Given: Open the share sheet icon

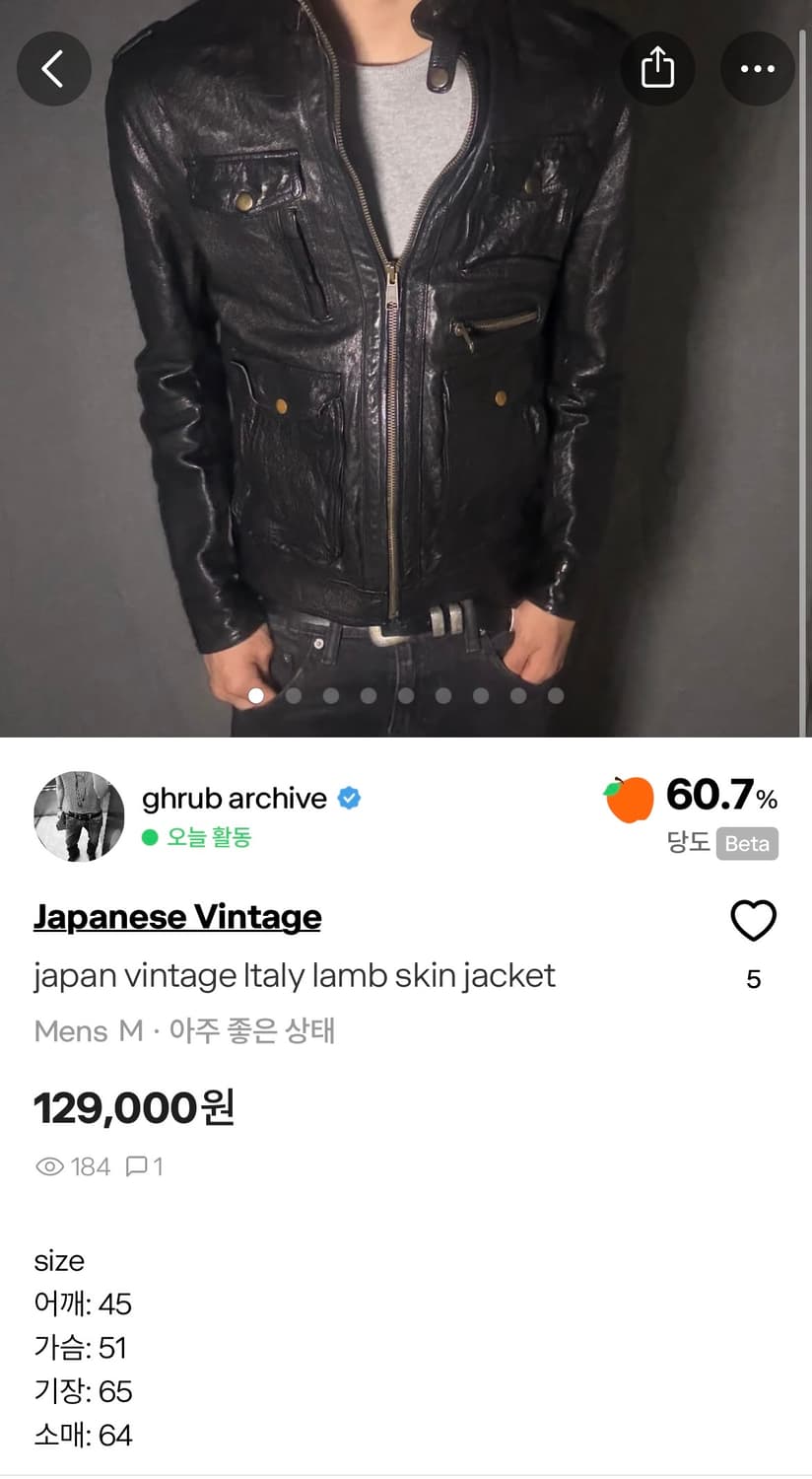Looking at the screenshot, I should [x=657, y=68].
